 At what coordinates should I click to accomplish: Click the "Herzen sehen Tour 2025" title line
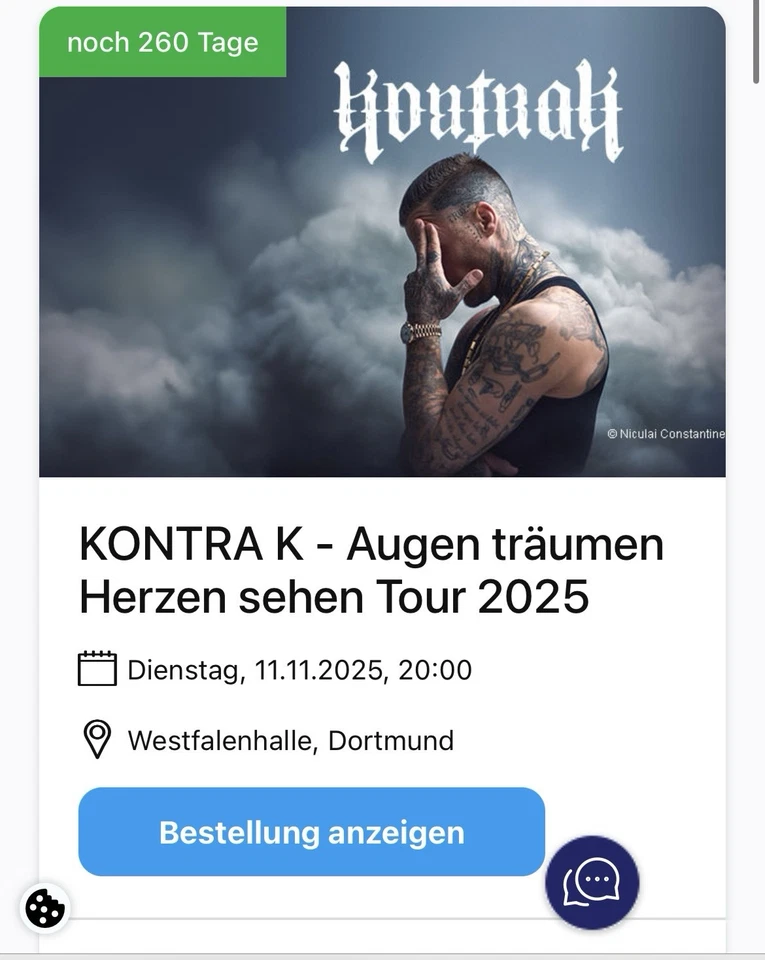click(333, 596)
